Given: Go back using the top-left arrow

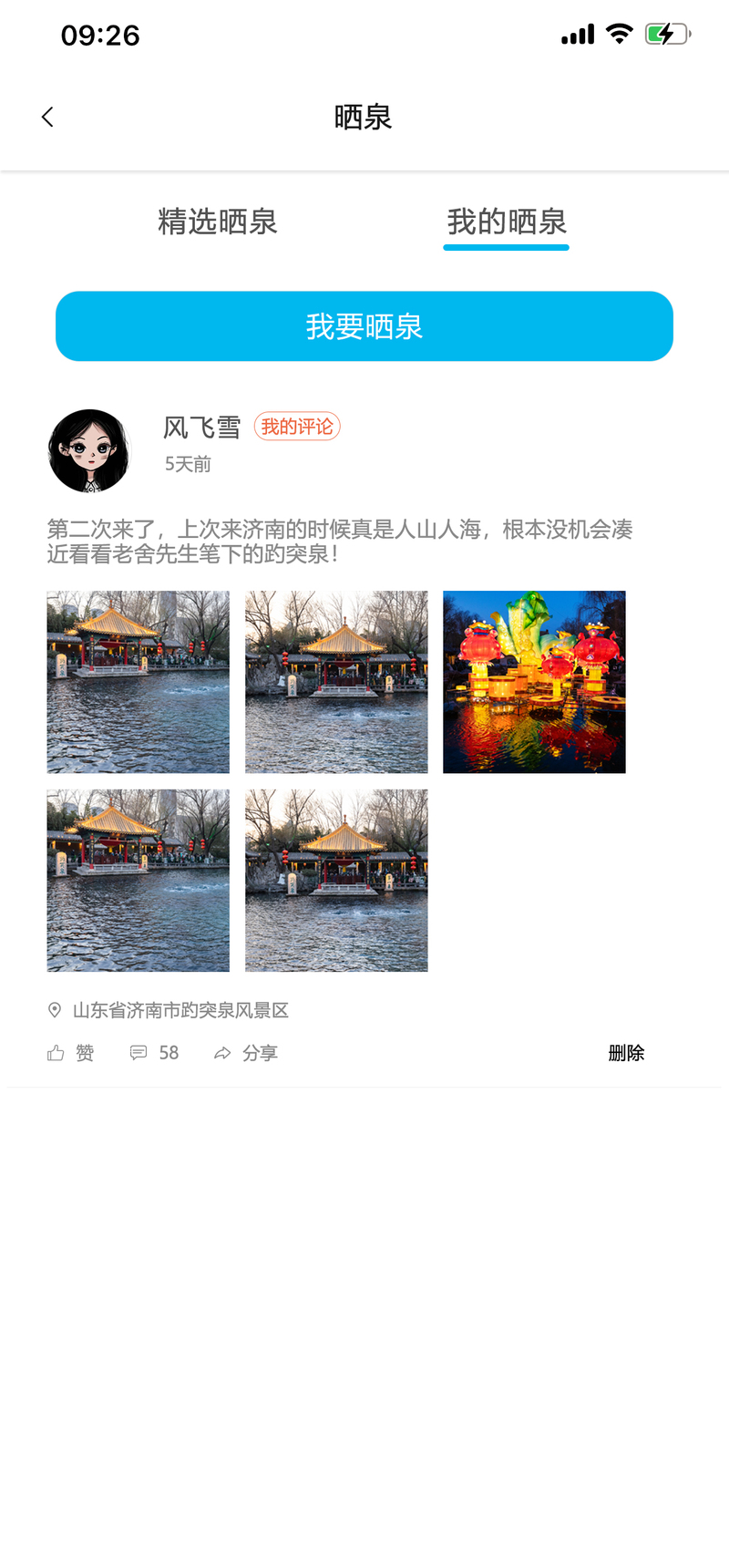Looking at the screenshot, I should [x=47, y=117].
